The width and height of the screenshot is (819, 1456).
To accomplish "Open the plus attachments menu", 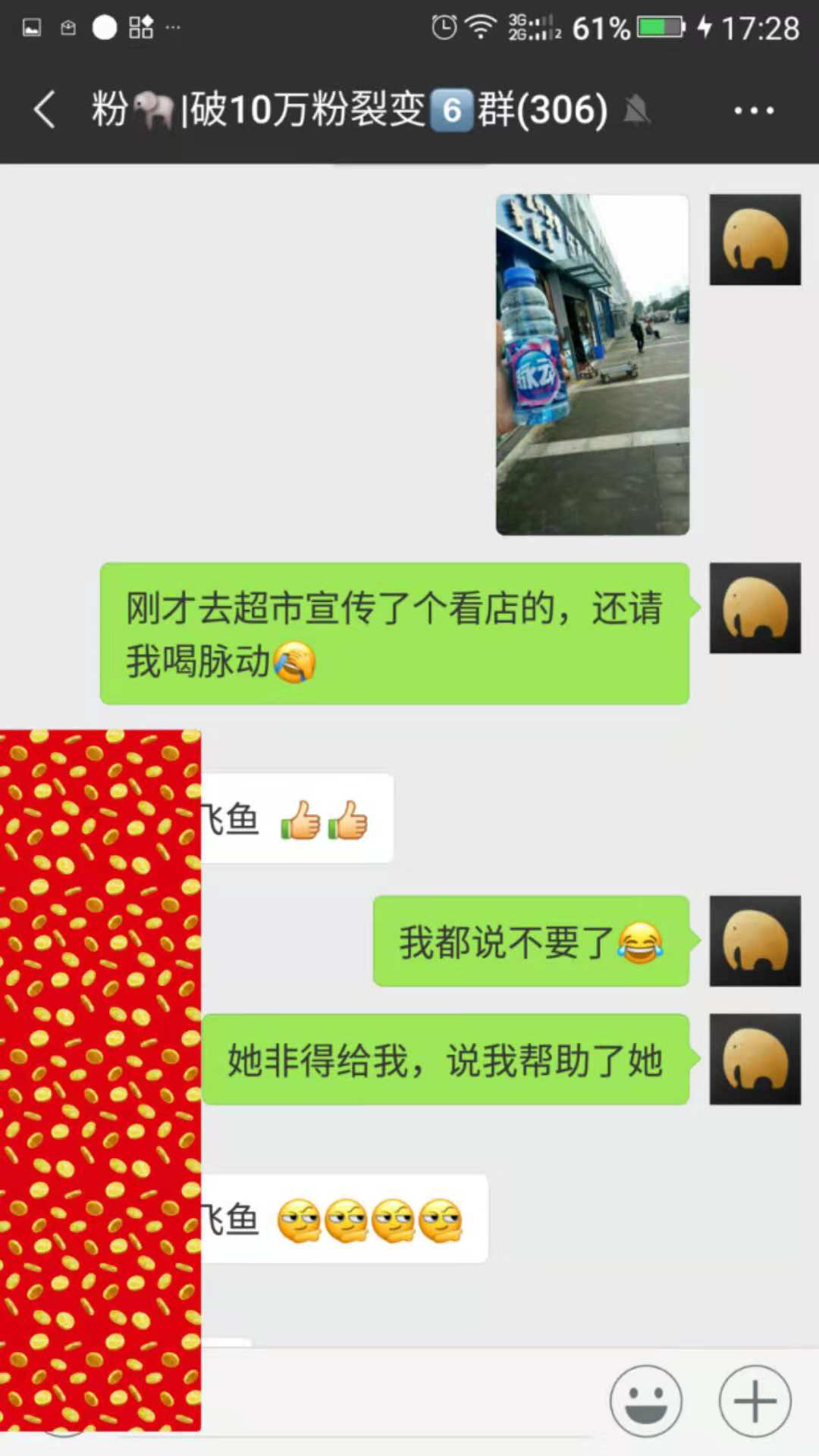I will [755, 1400].
